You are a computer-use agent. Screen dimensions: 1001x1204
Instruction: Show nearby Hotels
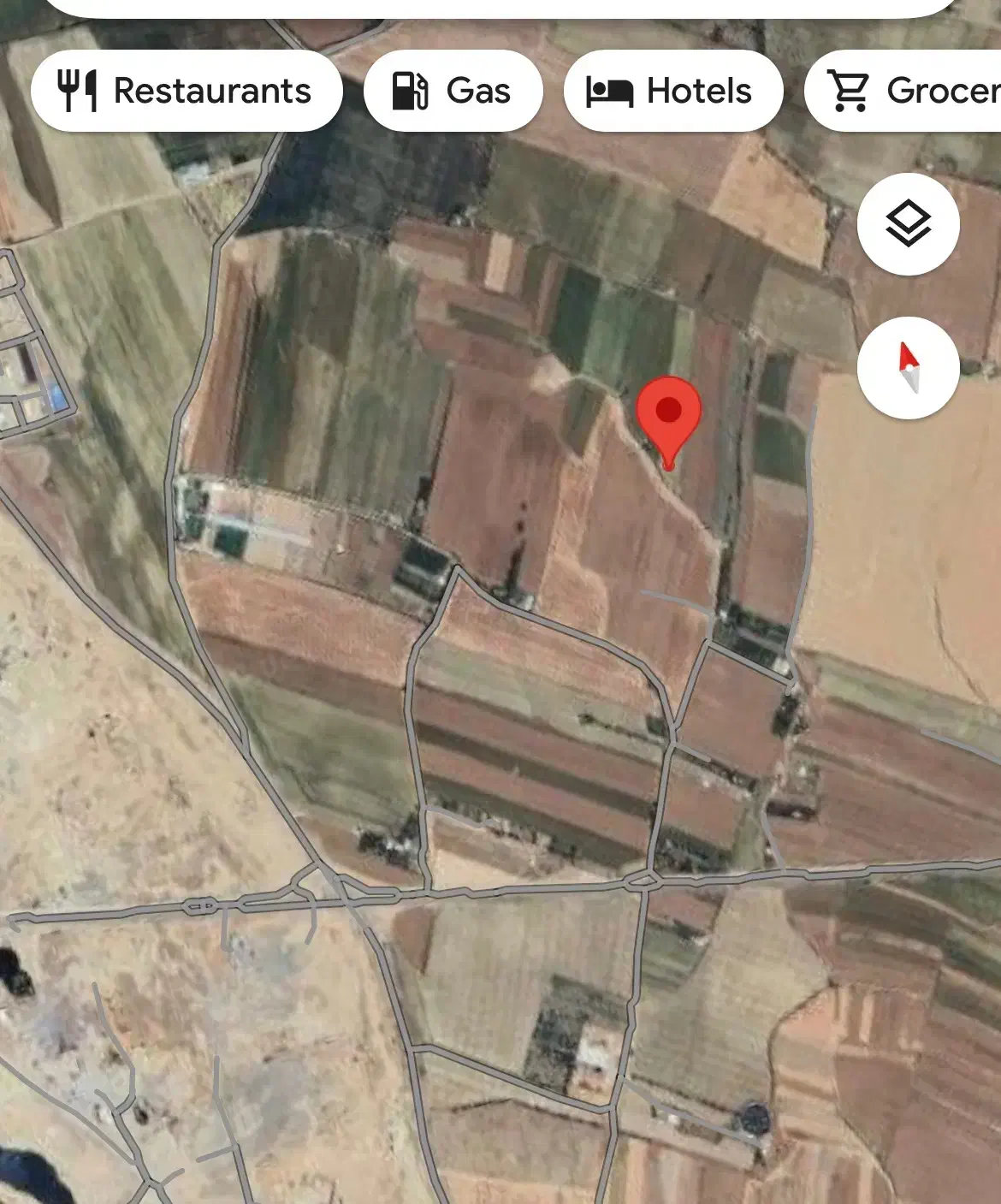[672, 91]
